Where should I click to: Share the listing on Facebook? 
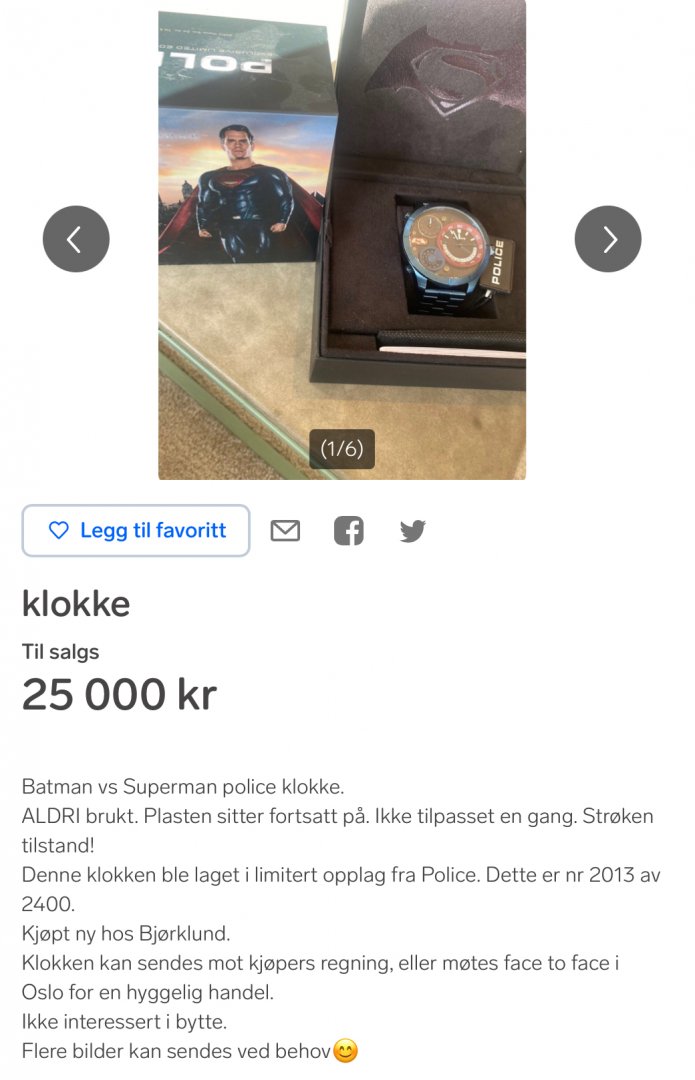coord(349,531)
